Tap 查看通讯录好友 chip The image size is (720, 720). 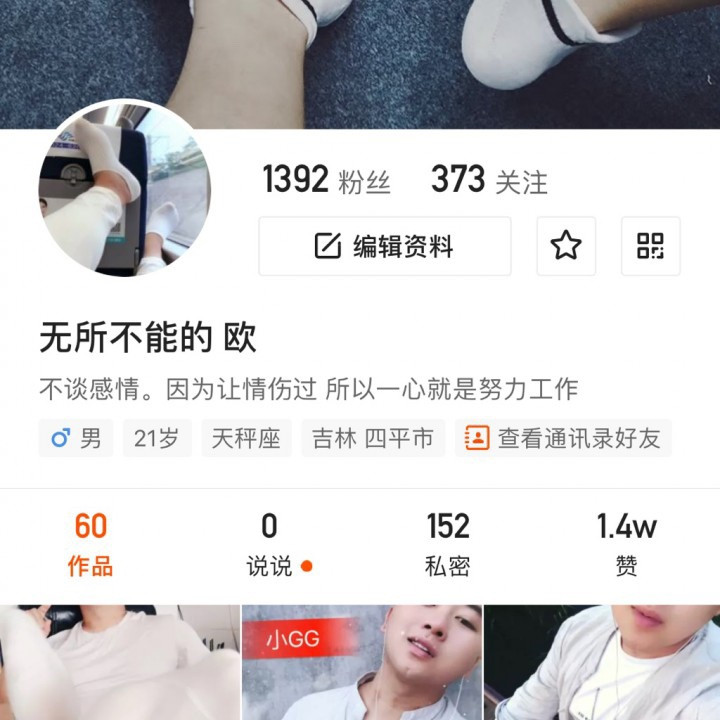pyautogui.click(x=564, y=438)
